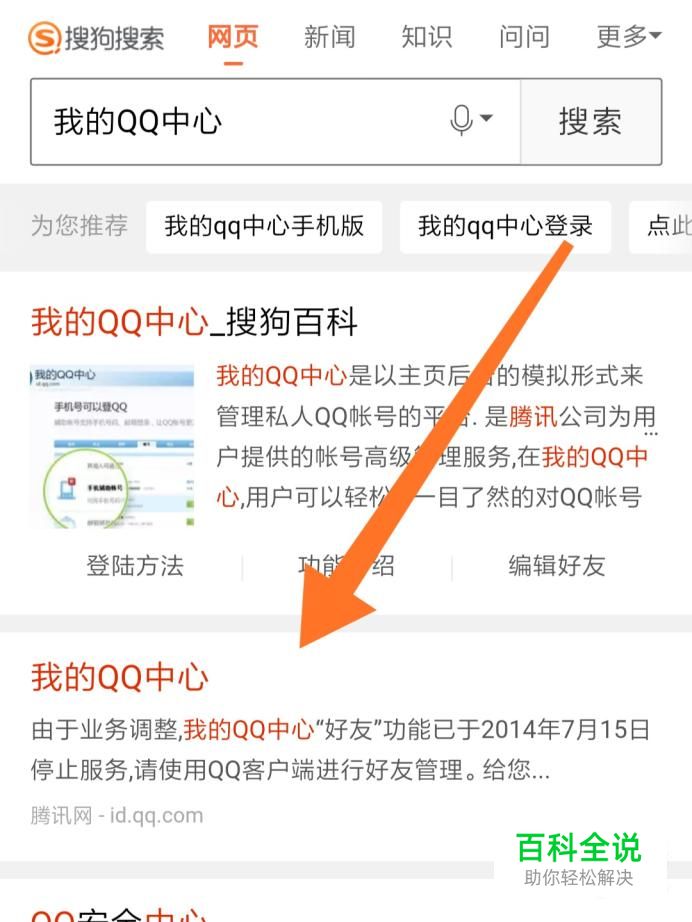Tap the 搜索 button
This screenshot has height=922, width=692.
(590, 122)
